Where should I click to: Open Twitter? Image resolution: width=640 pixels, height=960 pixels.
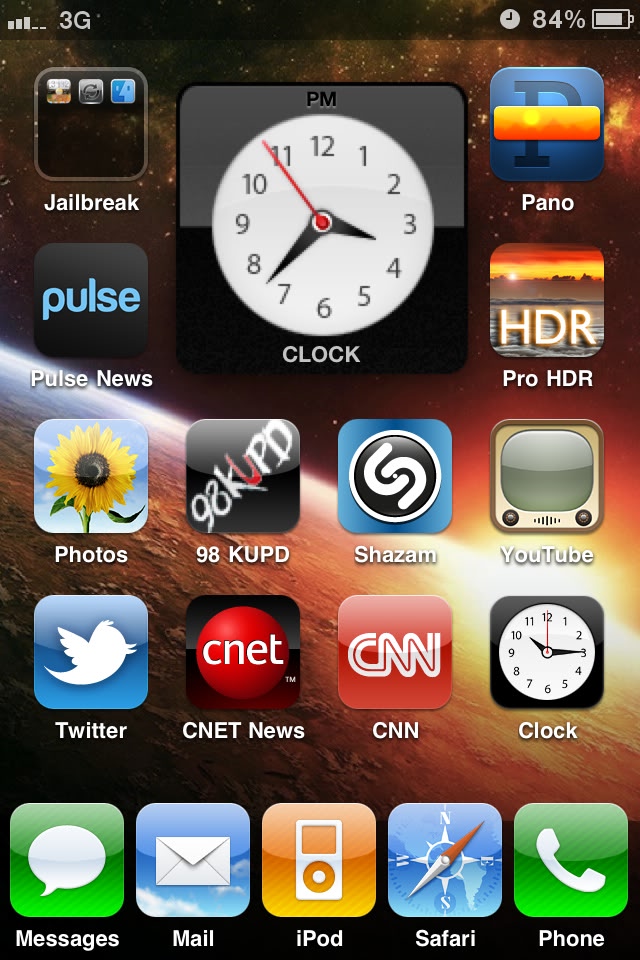(91, 652)
